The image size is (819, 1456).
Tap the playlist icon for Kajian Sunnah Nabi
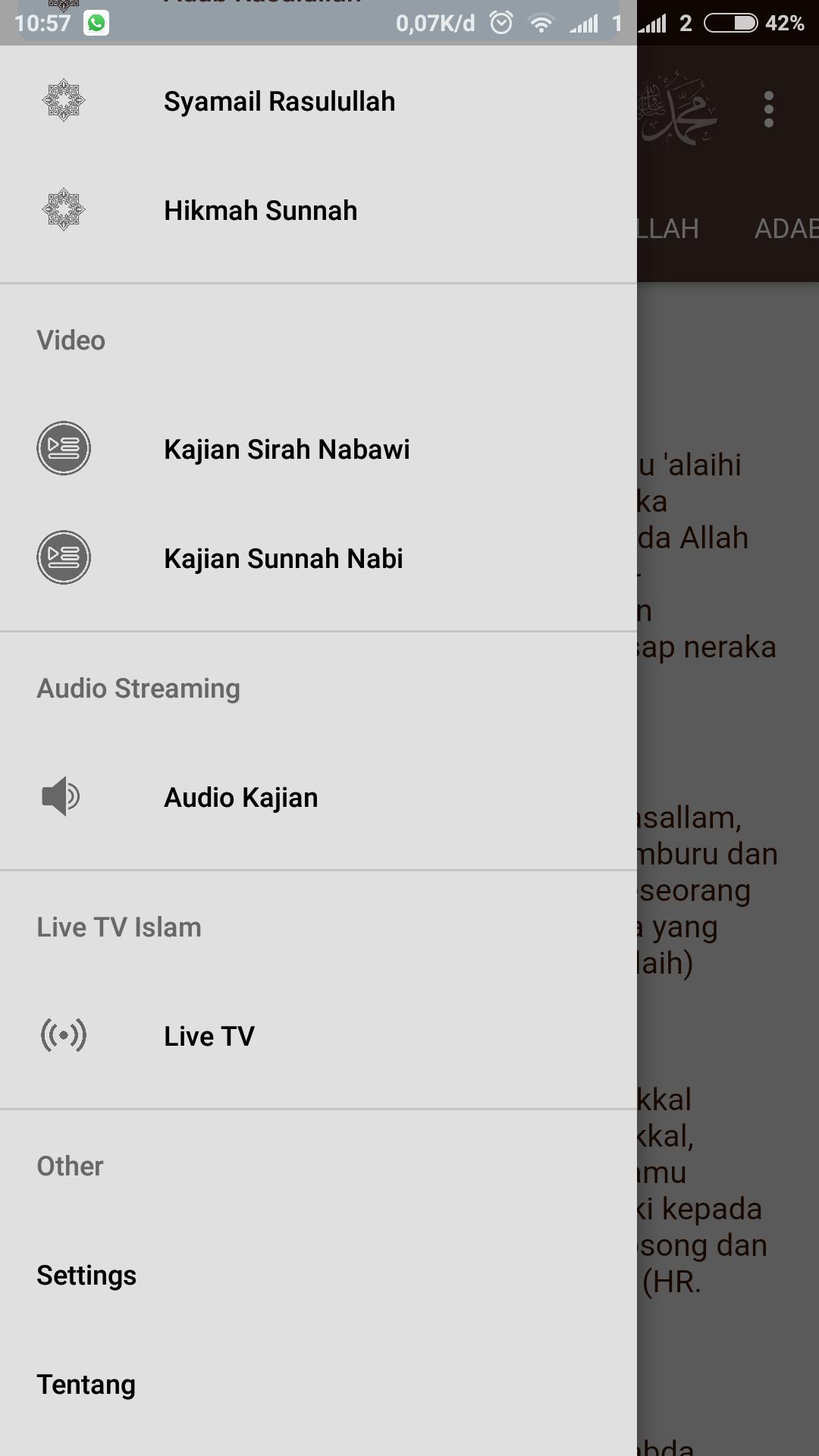point(64,558)
